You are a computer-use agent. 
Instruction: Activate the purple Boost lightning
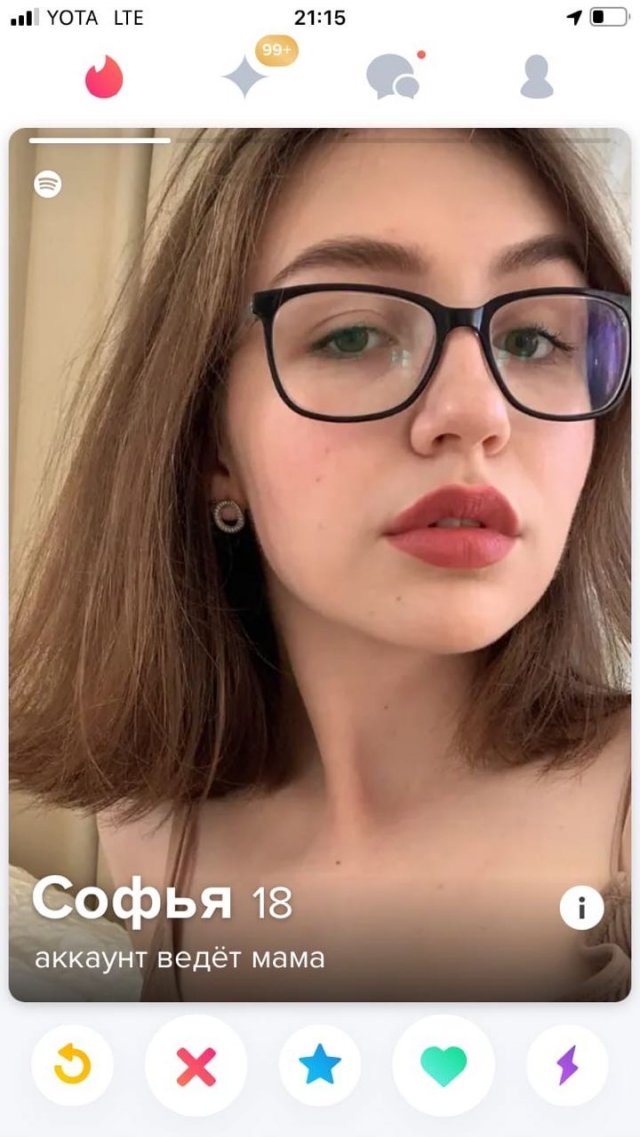coord(567,1066)
